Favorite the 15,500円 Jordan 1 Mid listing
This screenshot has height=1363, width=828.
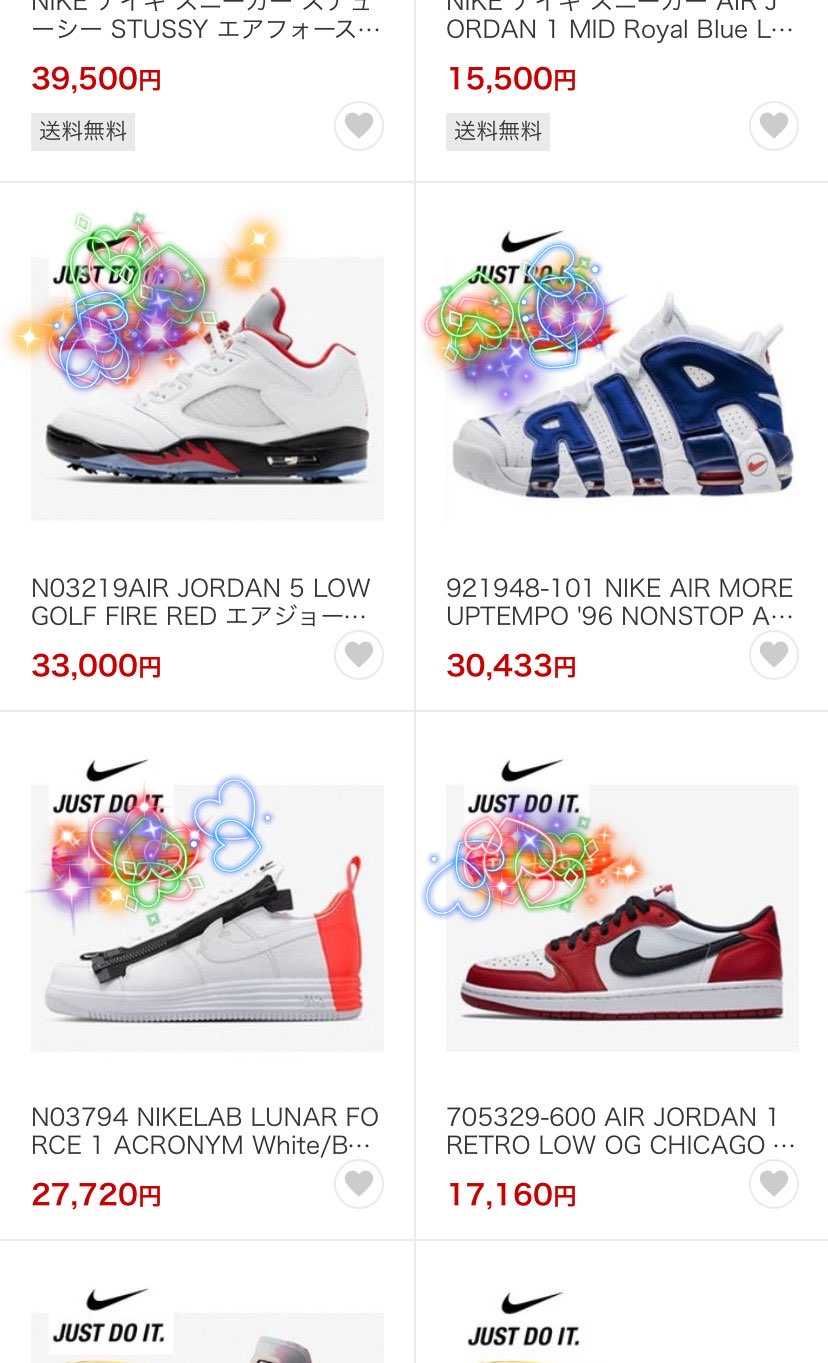click(x=774, y=126)
